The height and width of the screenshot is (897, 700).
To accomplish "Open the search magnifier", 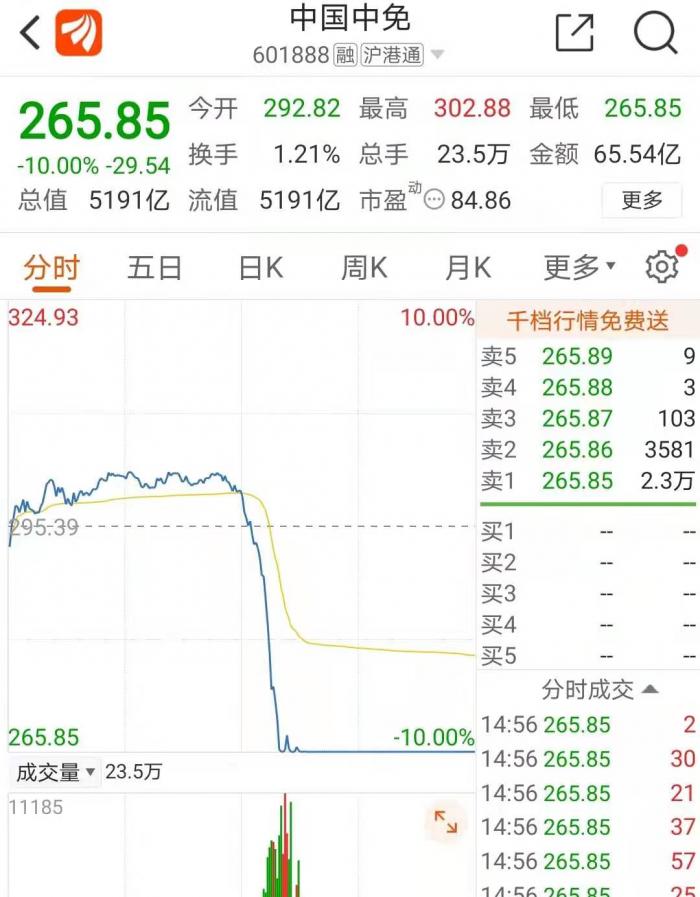I will tap(655, 33).
